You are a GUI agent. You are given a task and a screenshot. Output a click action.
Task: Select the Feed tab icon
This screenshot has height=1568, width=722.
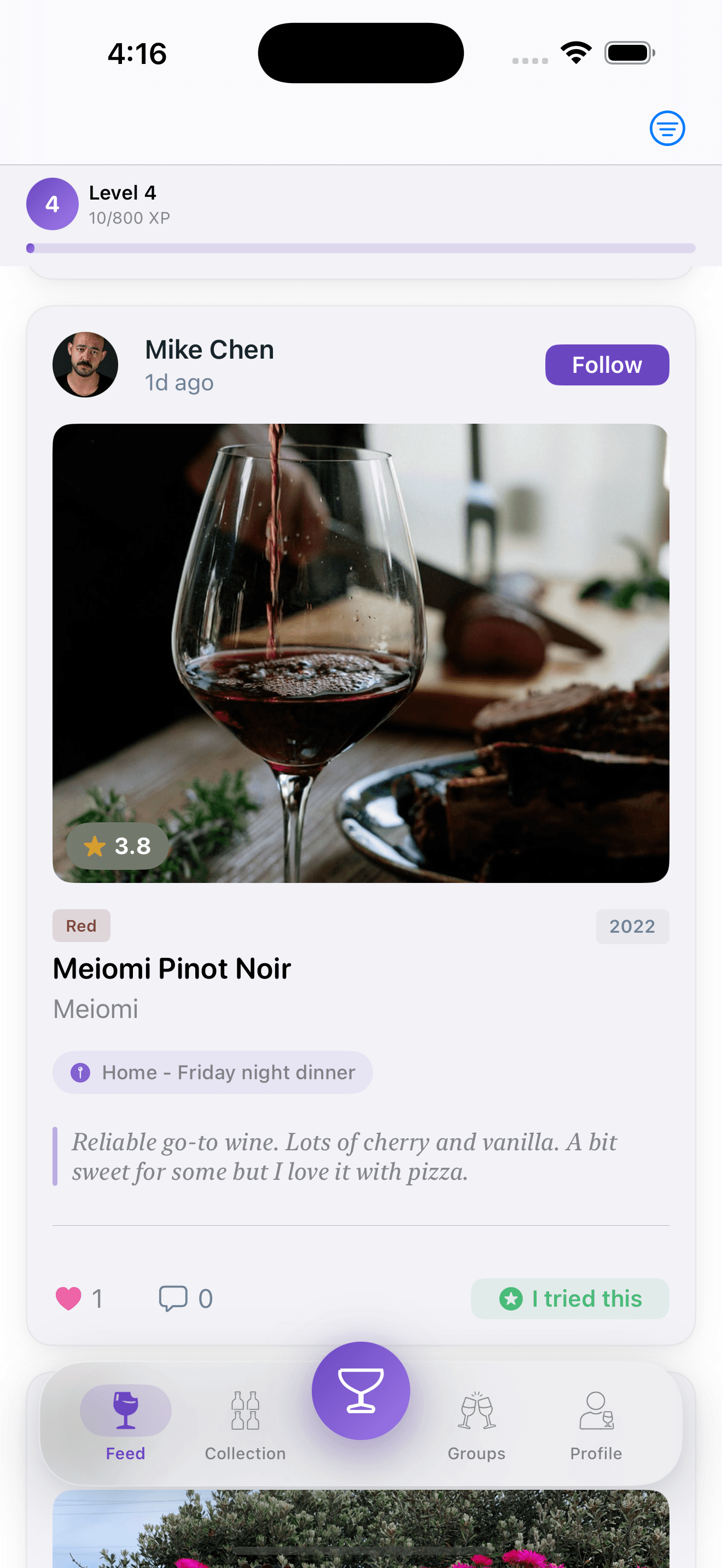125,1410
